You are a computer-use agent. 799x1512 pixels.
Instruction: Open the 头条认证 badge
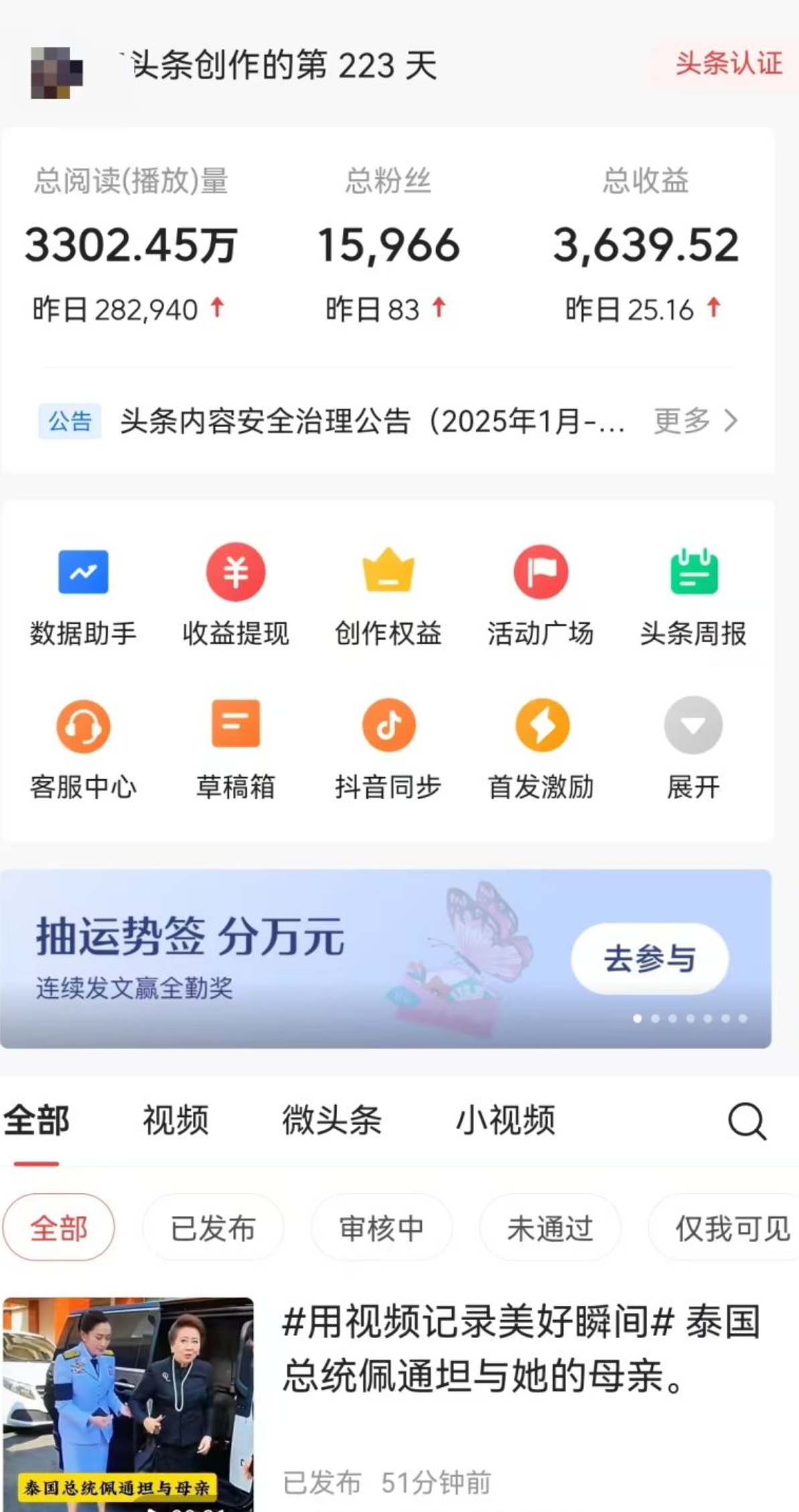coord(729,64)
